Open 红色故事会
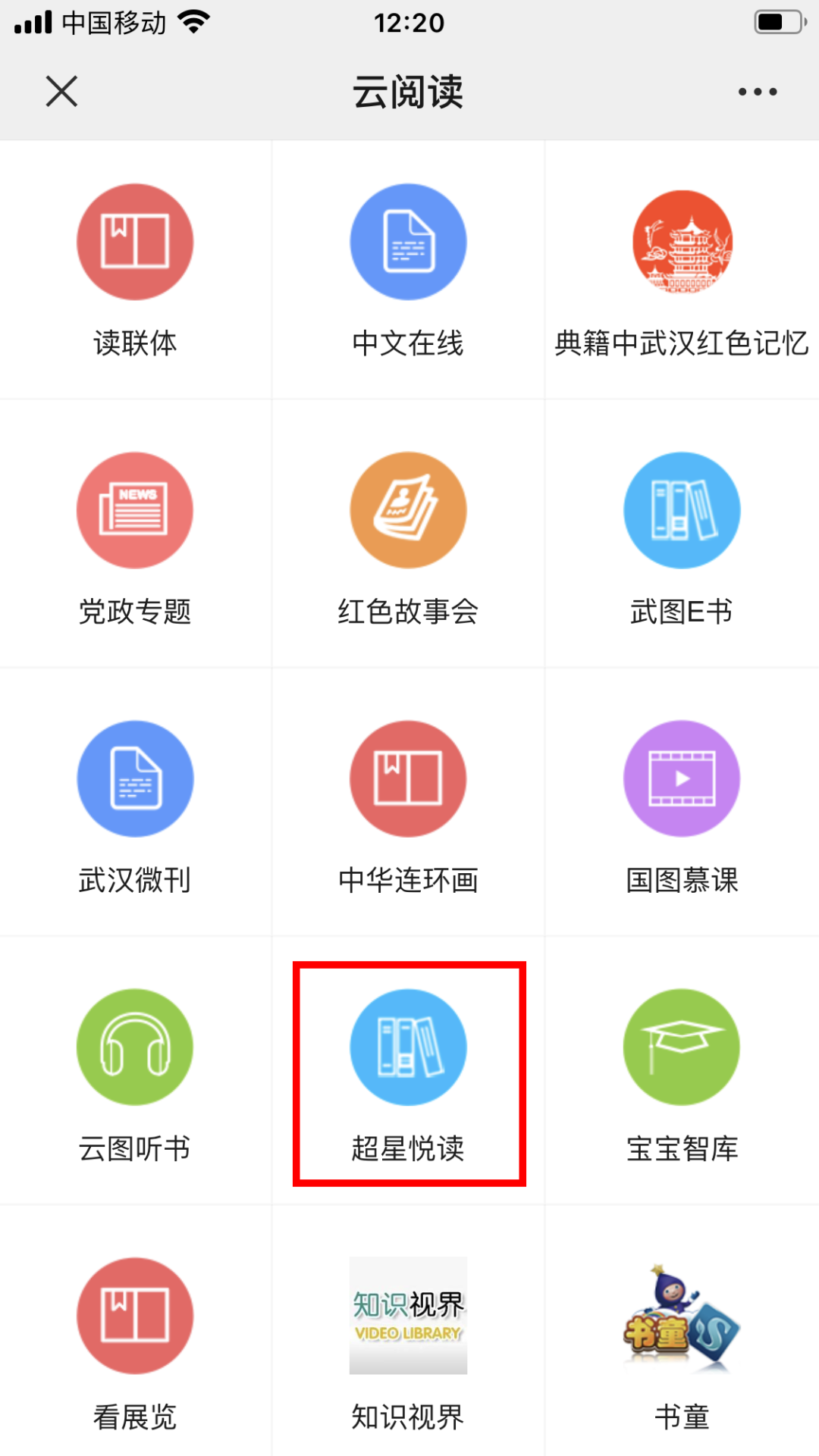 click(x=408, y=511)
